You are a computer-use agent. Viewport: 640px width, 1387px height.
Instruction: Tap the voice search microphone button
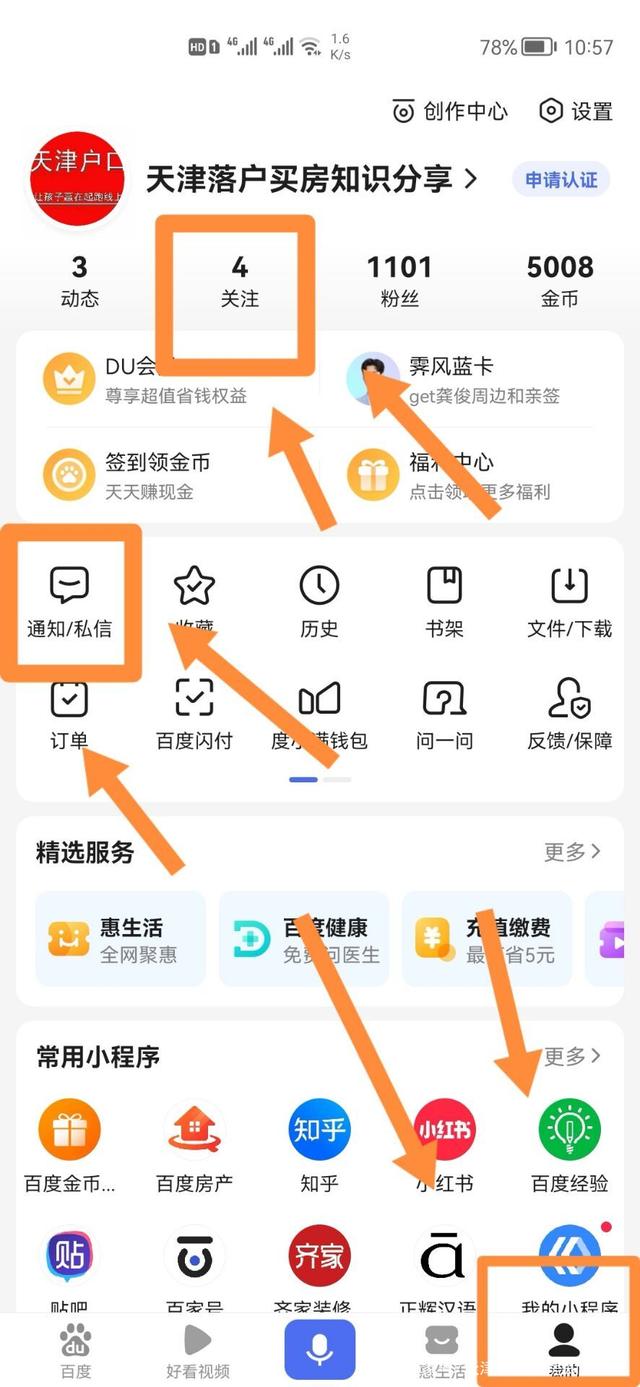320,1349
